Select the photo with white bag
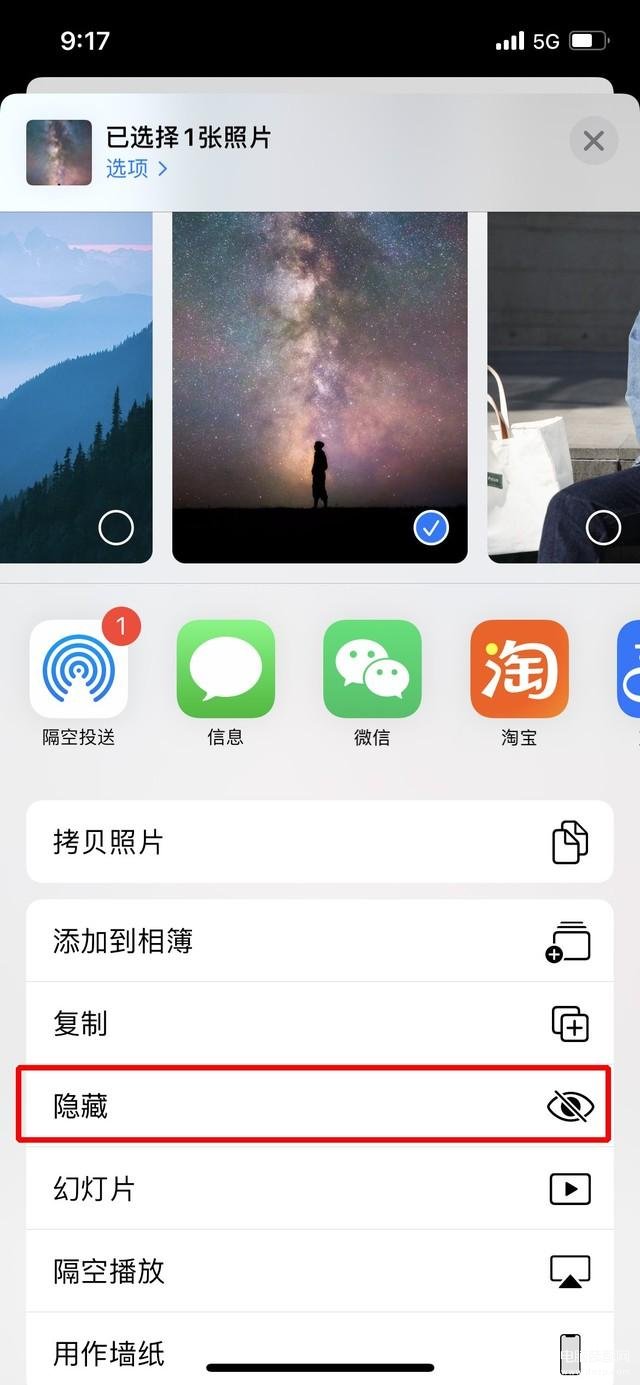The image size is (640, 1385). coord(603,528)
